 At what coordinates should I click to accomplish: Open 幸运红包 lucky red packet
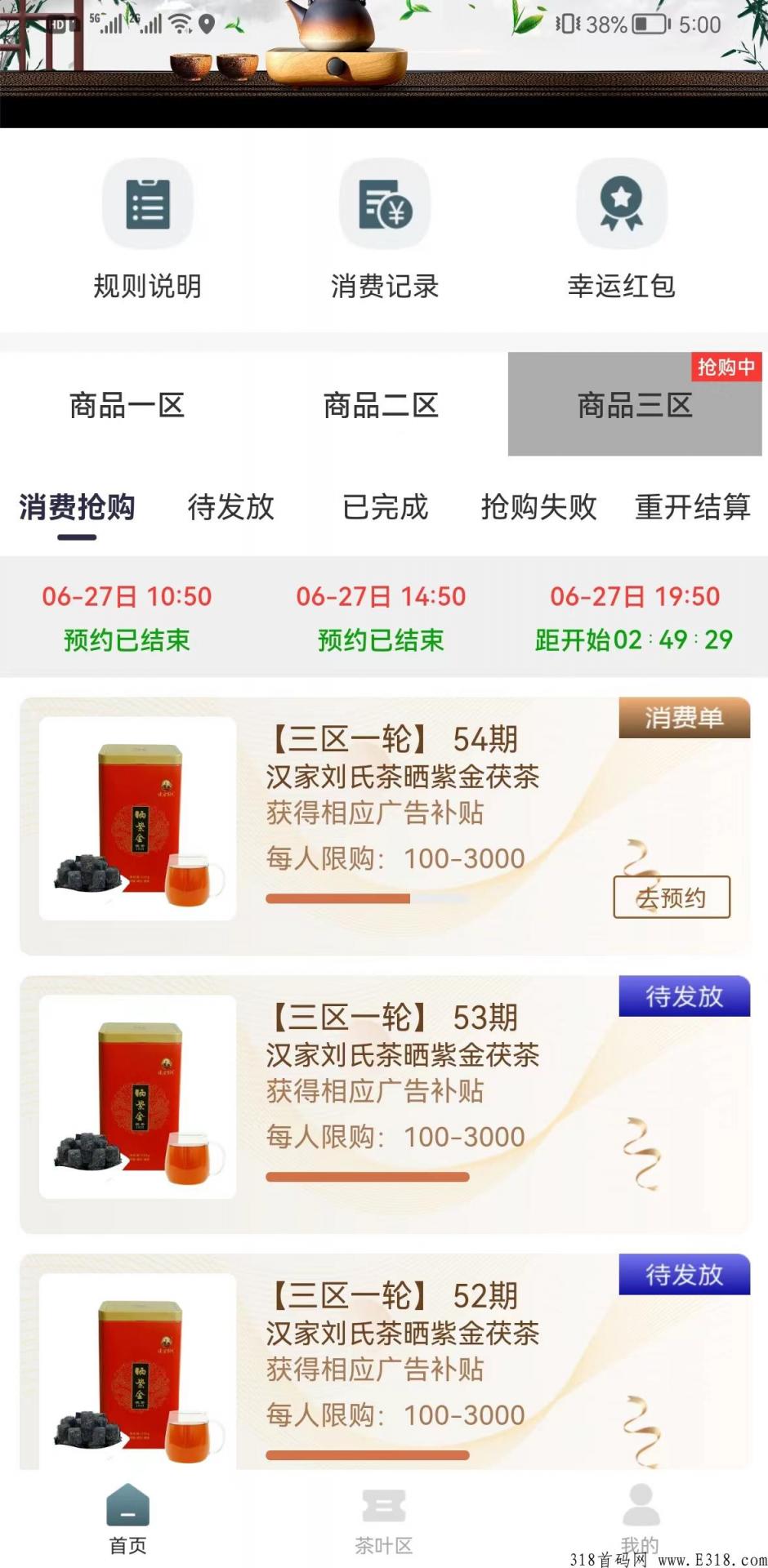click(621, 230)
